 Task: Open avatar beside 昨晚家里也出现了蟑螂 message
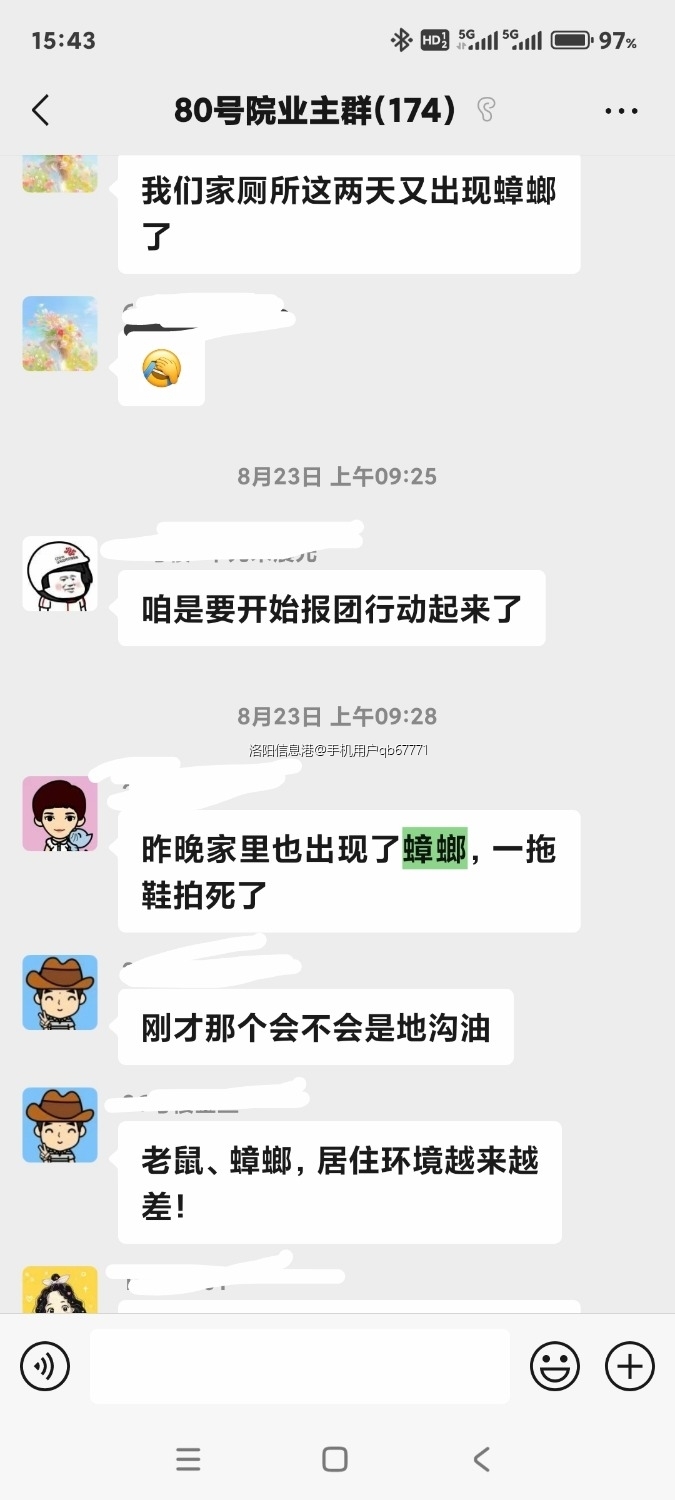point(60,814)
